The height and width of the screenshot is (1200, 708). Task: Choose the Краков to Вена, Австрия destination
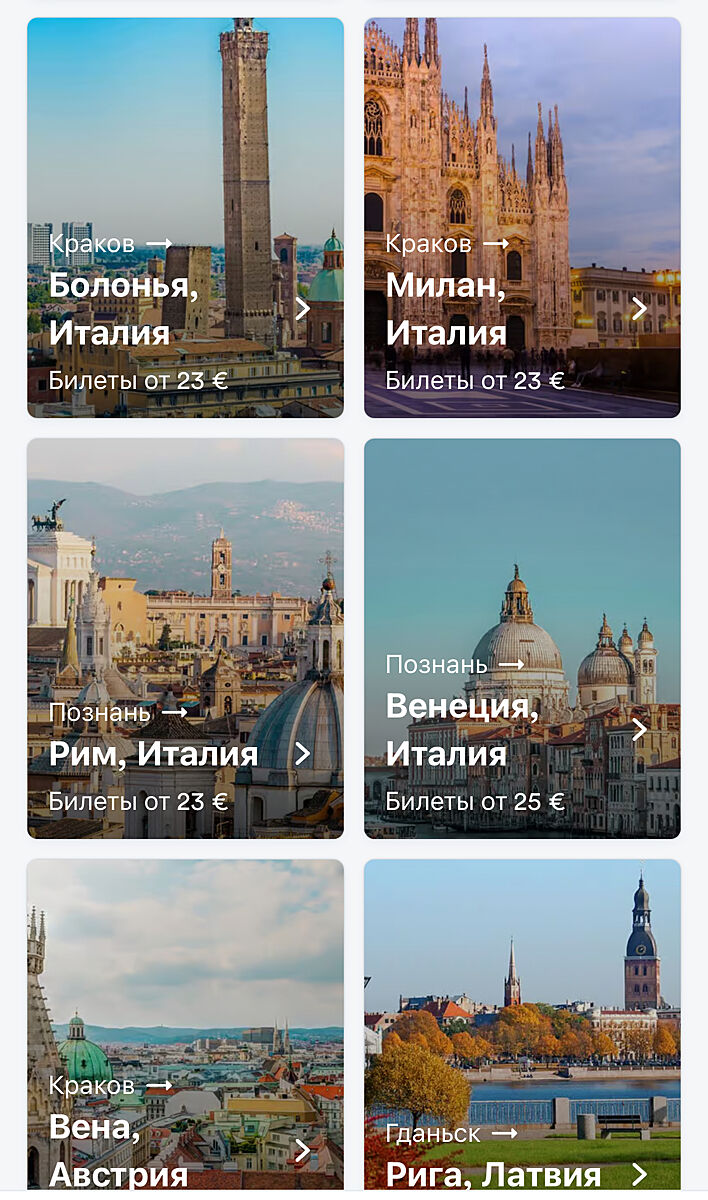[x=185, y=1025]
